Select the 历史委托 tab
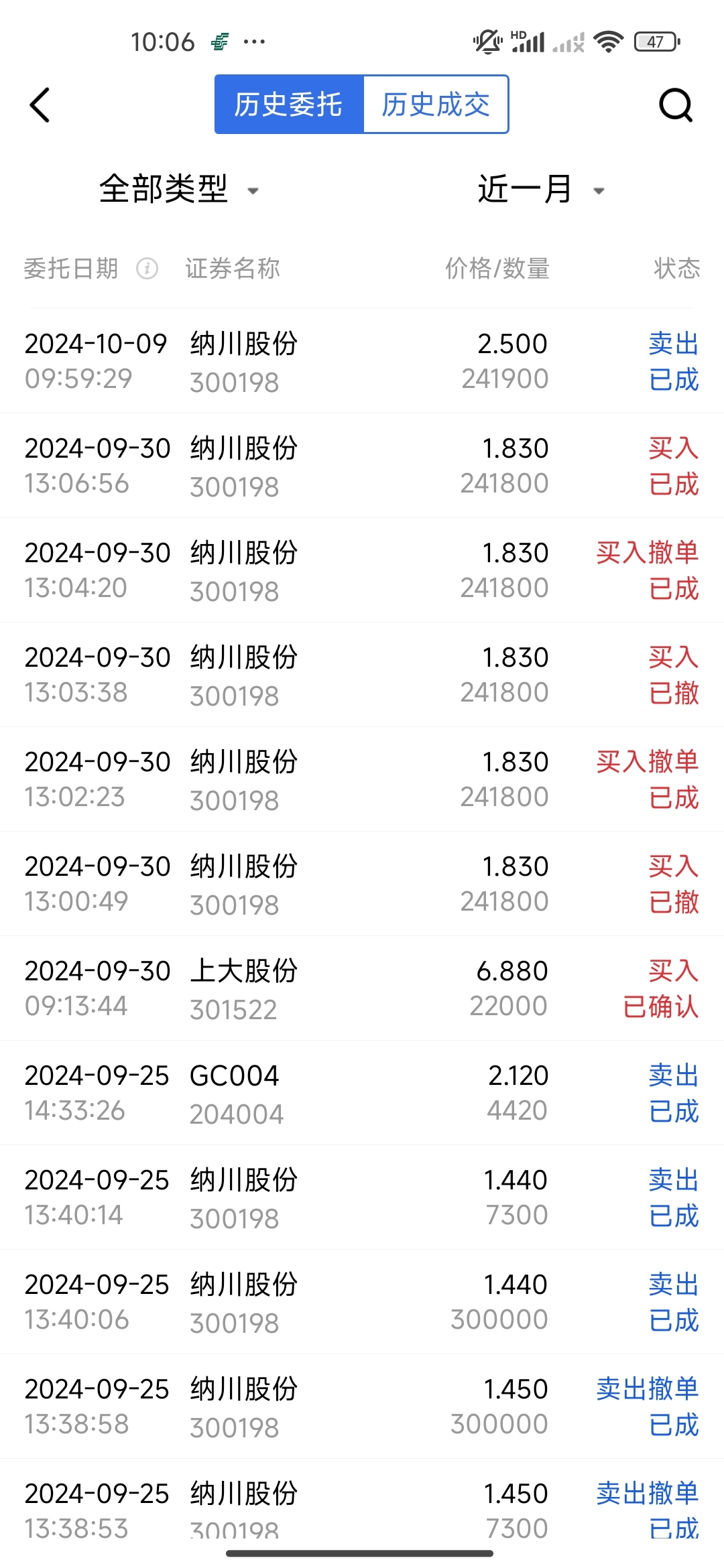Viewport: 724px width, 1568px height. 289,105
